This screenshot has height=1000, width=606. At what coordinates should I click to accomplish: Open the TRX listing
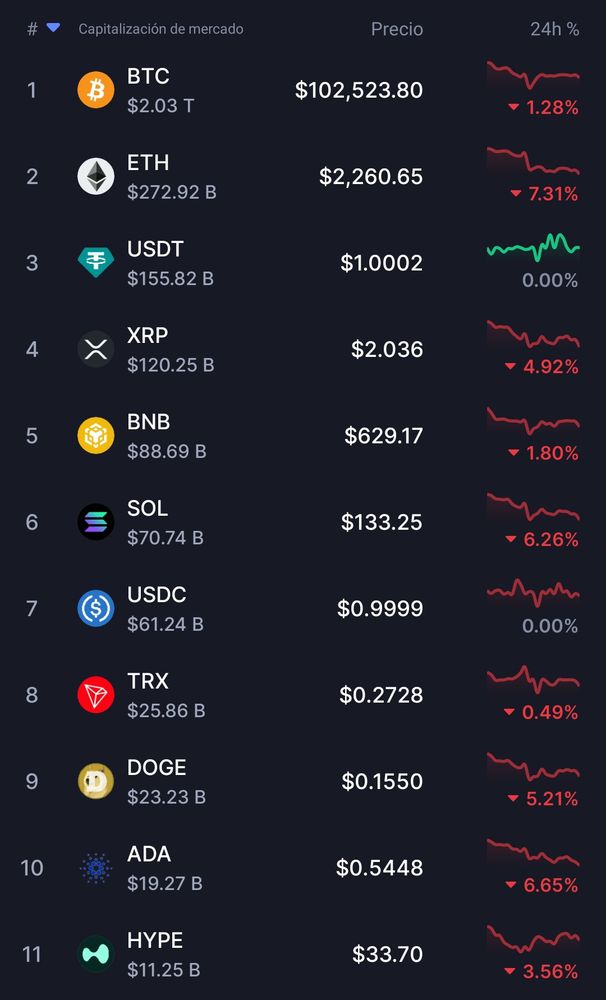(x=303, y=695)
